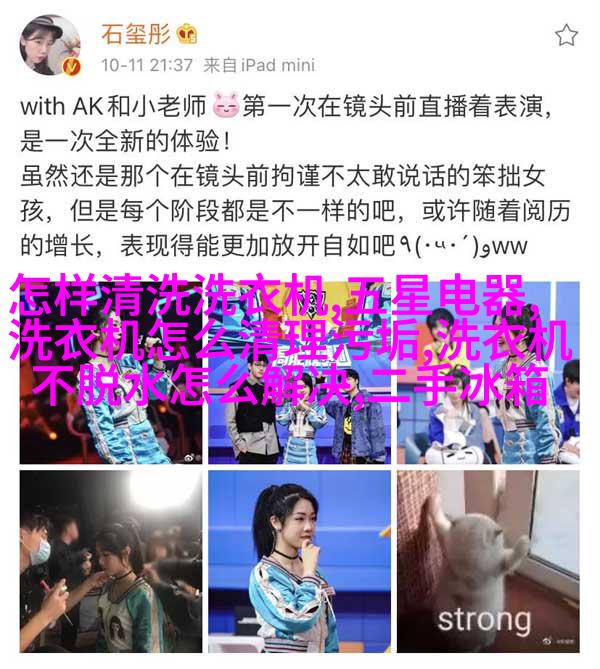600x669 pixels.
Task: View the girl in blue jacket photo
Action: pos(299,562)
